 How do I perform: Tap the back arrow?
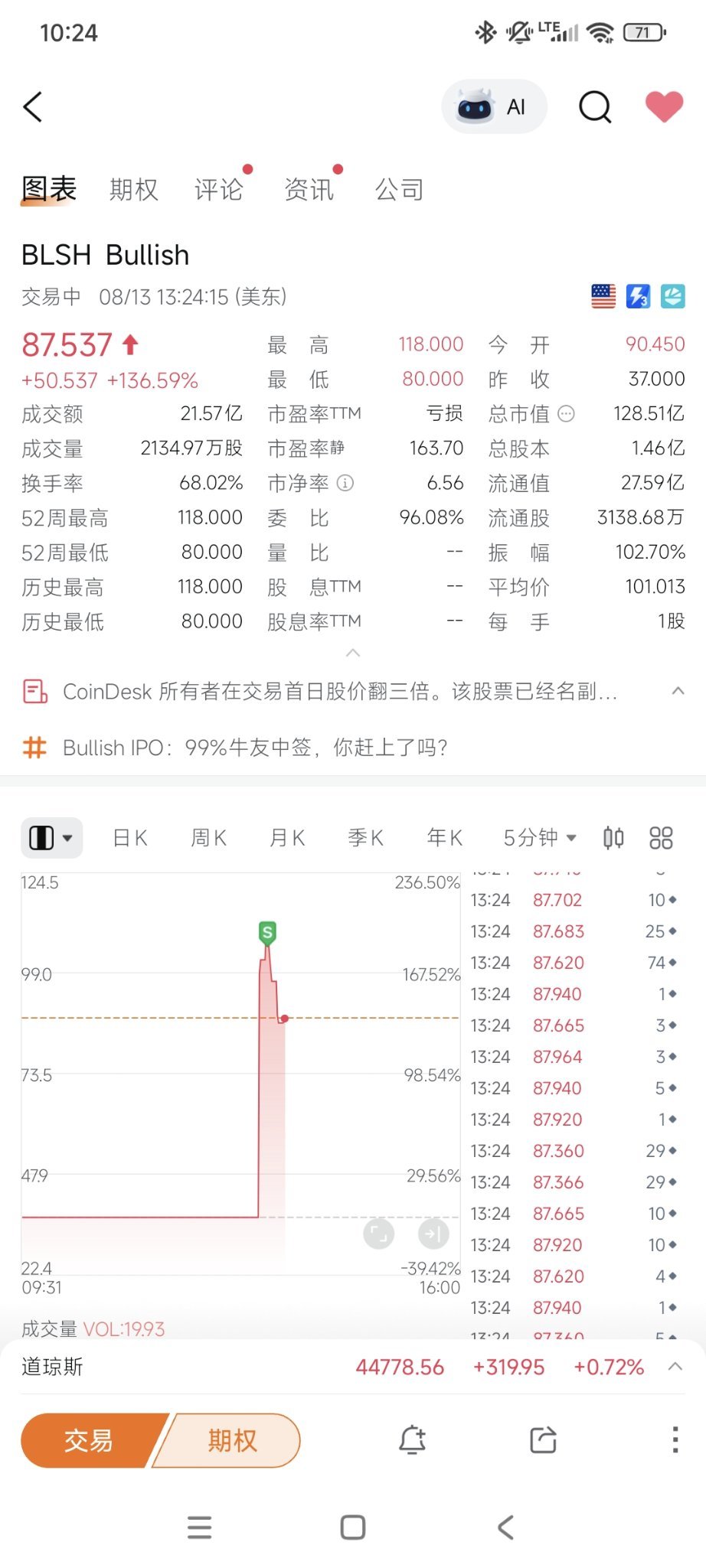(32, 107)
